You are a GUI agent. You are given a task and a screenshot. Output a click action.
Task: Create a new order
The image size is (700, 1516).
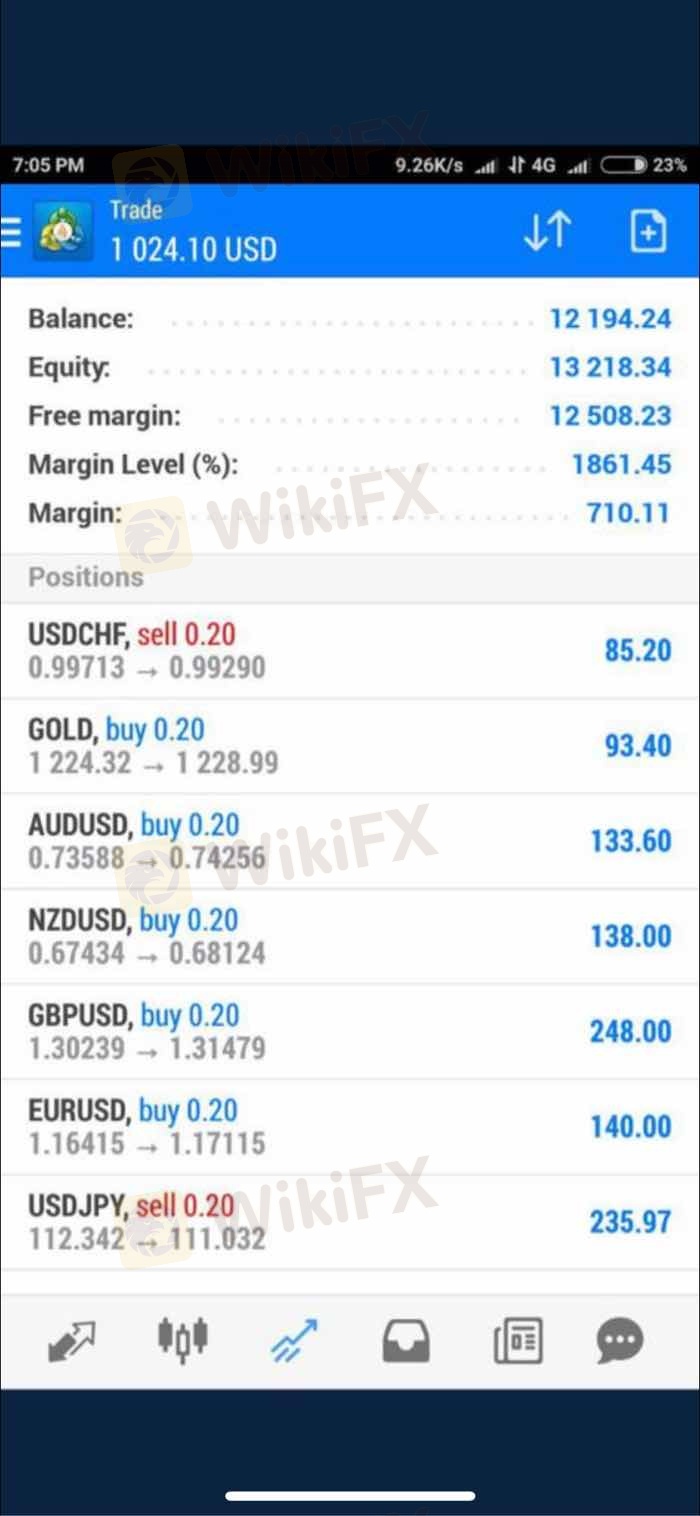648,232
